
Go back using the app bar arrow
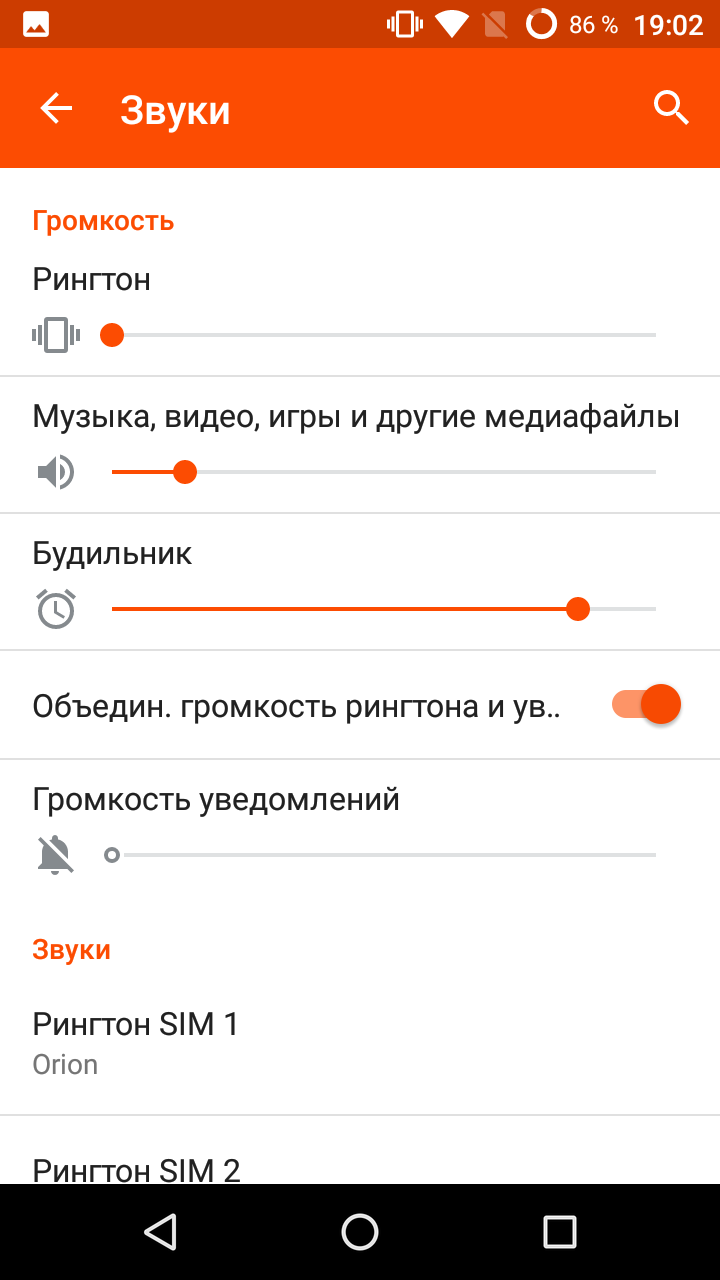(x=56, y=108)
